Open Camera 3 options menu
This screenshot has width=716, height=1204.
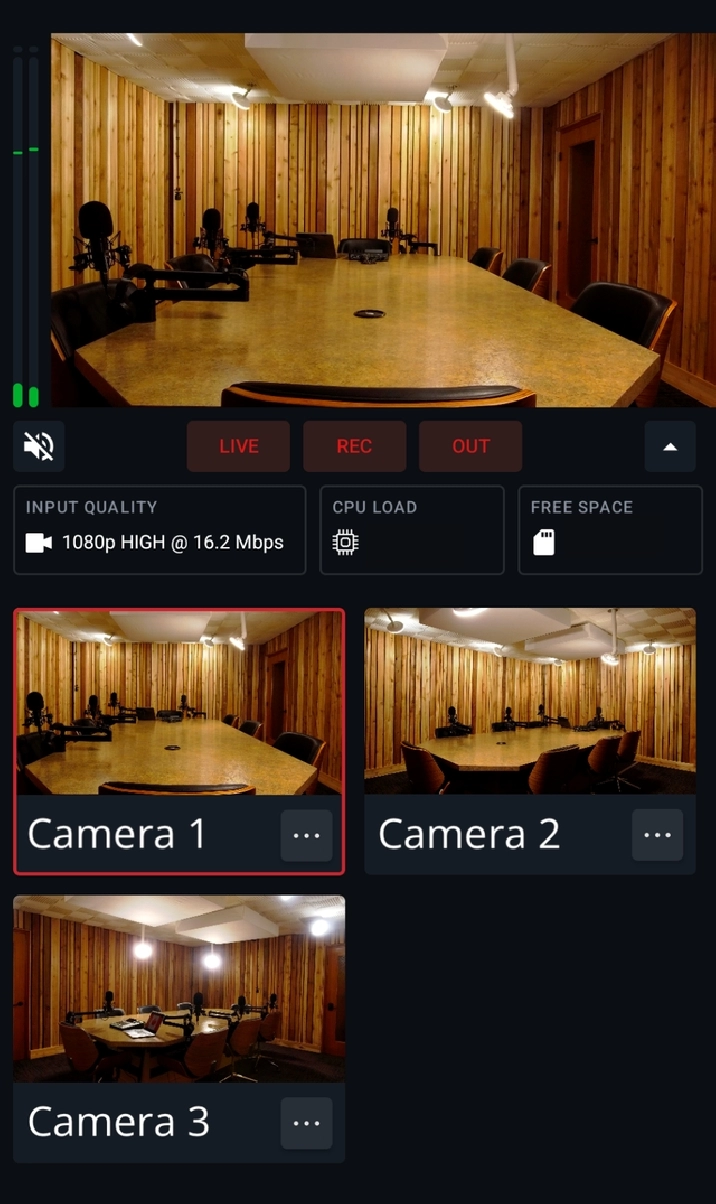pyautogui.click(x=306, y=1123)
